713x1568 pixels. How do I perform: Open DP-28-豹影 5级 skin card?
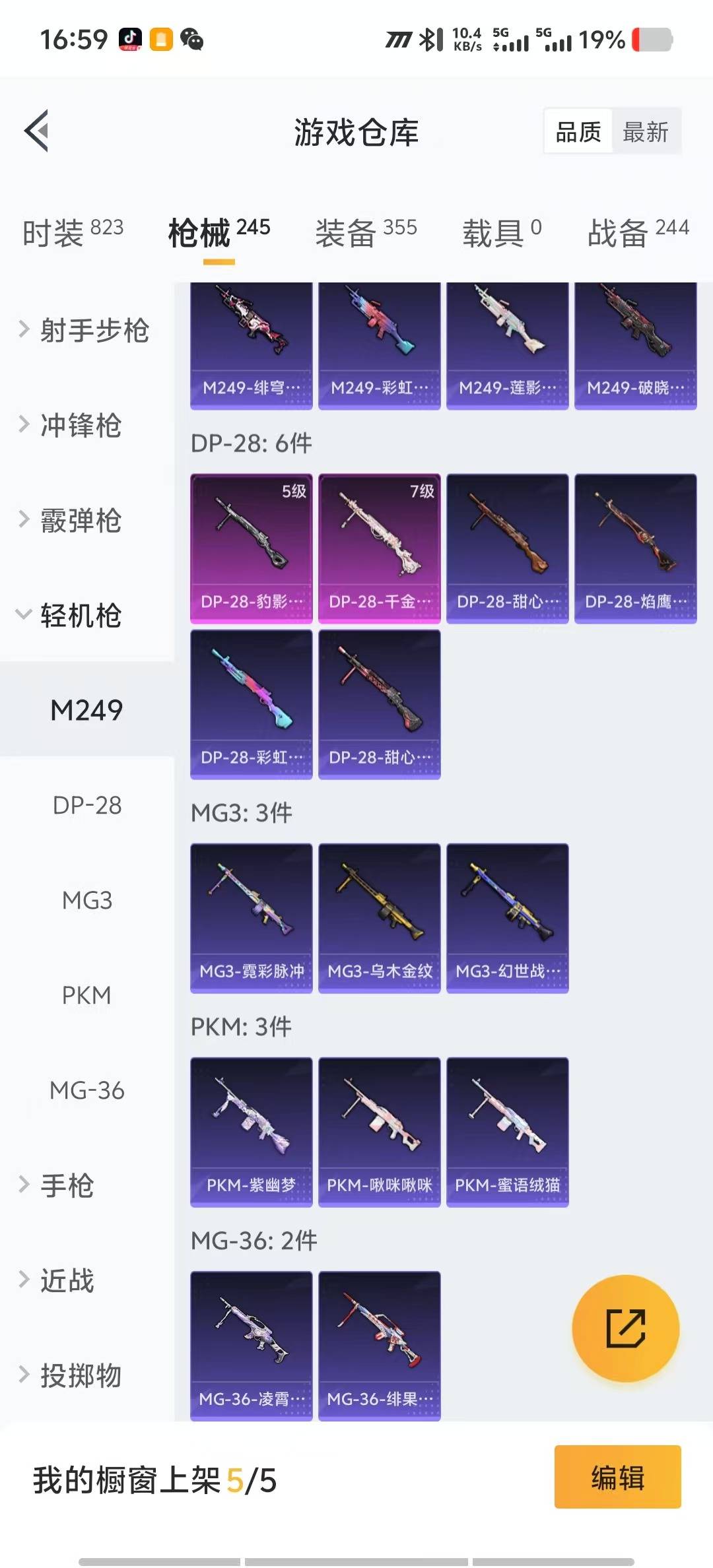tap(251, 548)
